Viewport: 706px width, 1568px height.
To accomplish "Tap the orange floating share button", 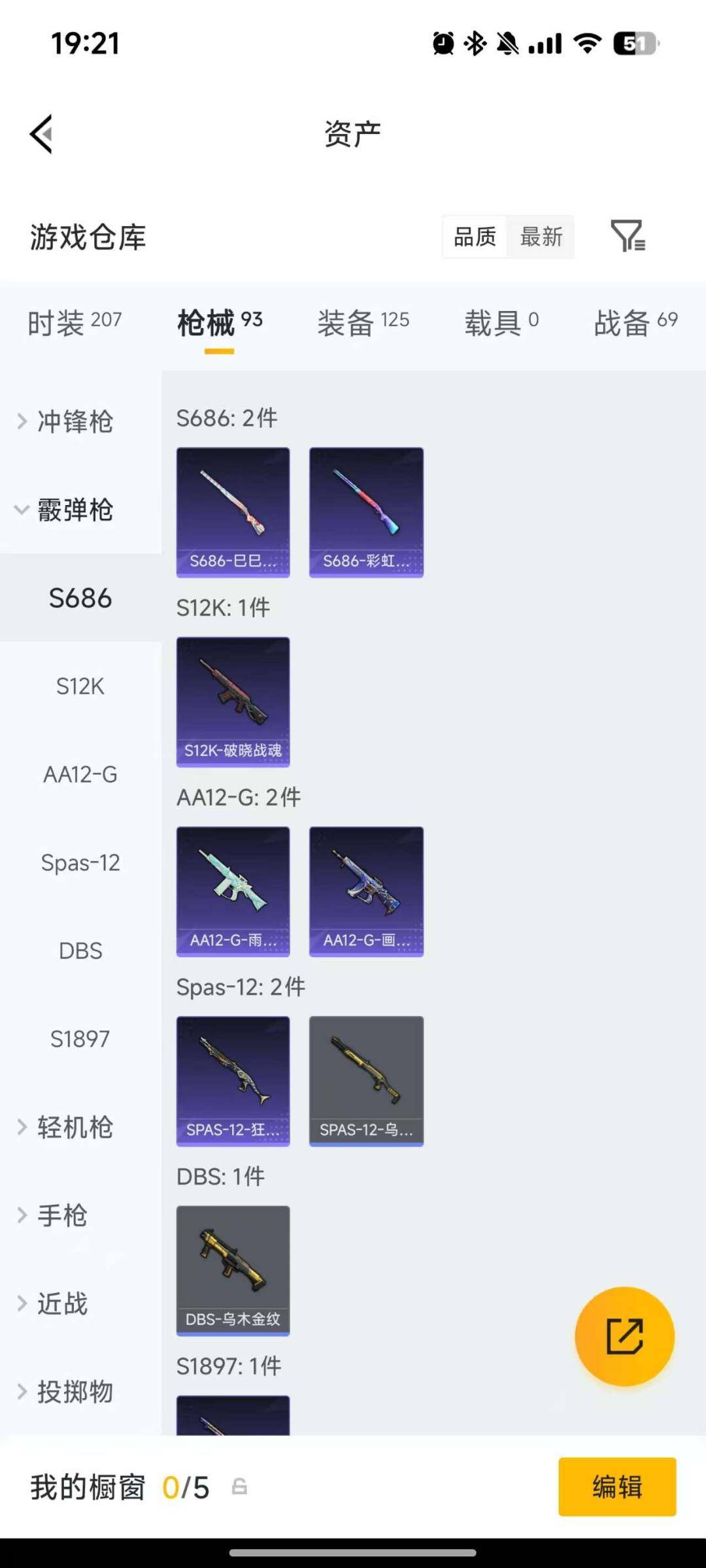I will pos(624,1336).
